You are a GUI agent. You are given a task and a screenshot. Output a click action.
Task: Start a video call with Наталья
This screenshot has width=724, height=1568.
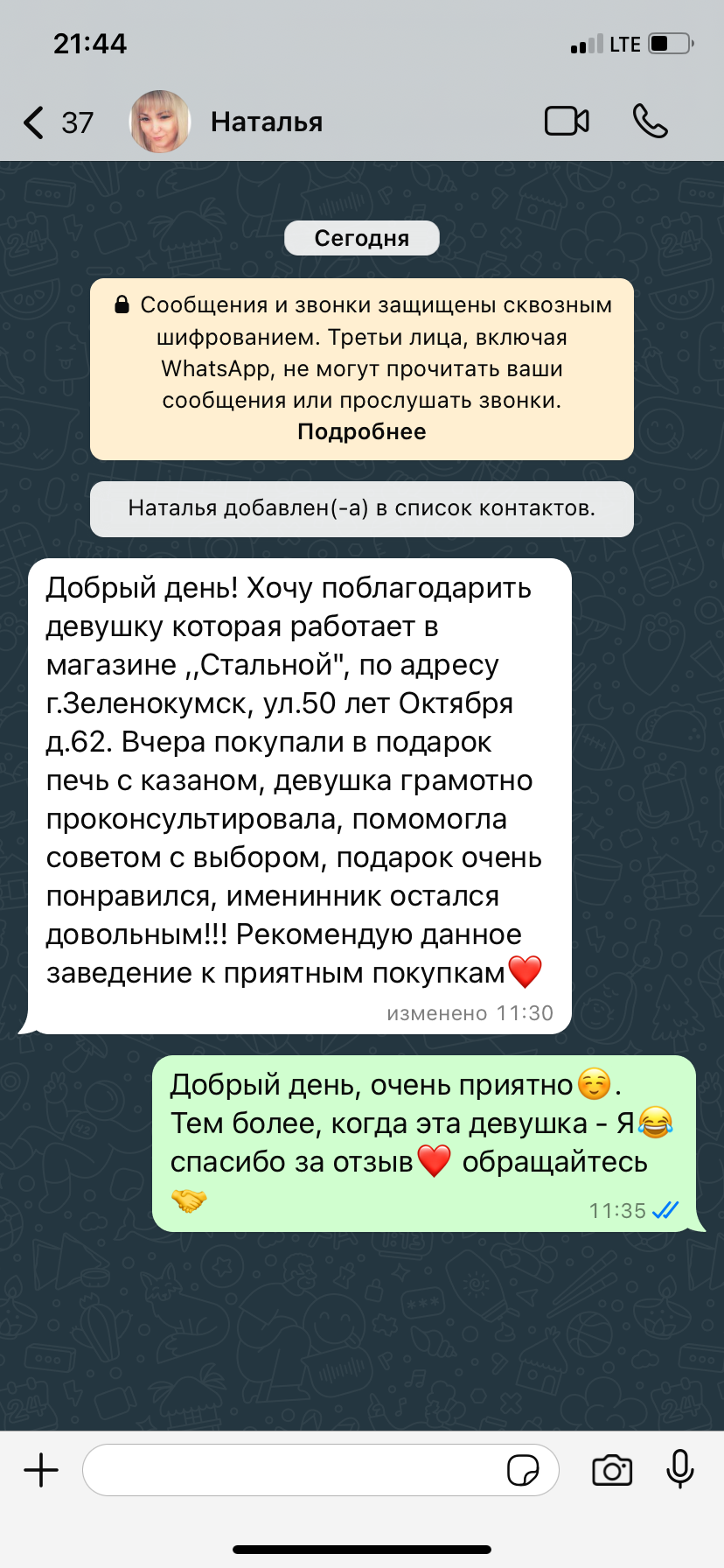point(567,122)
